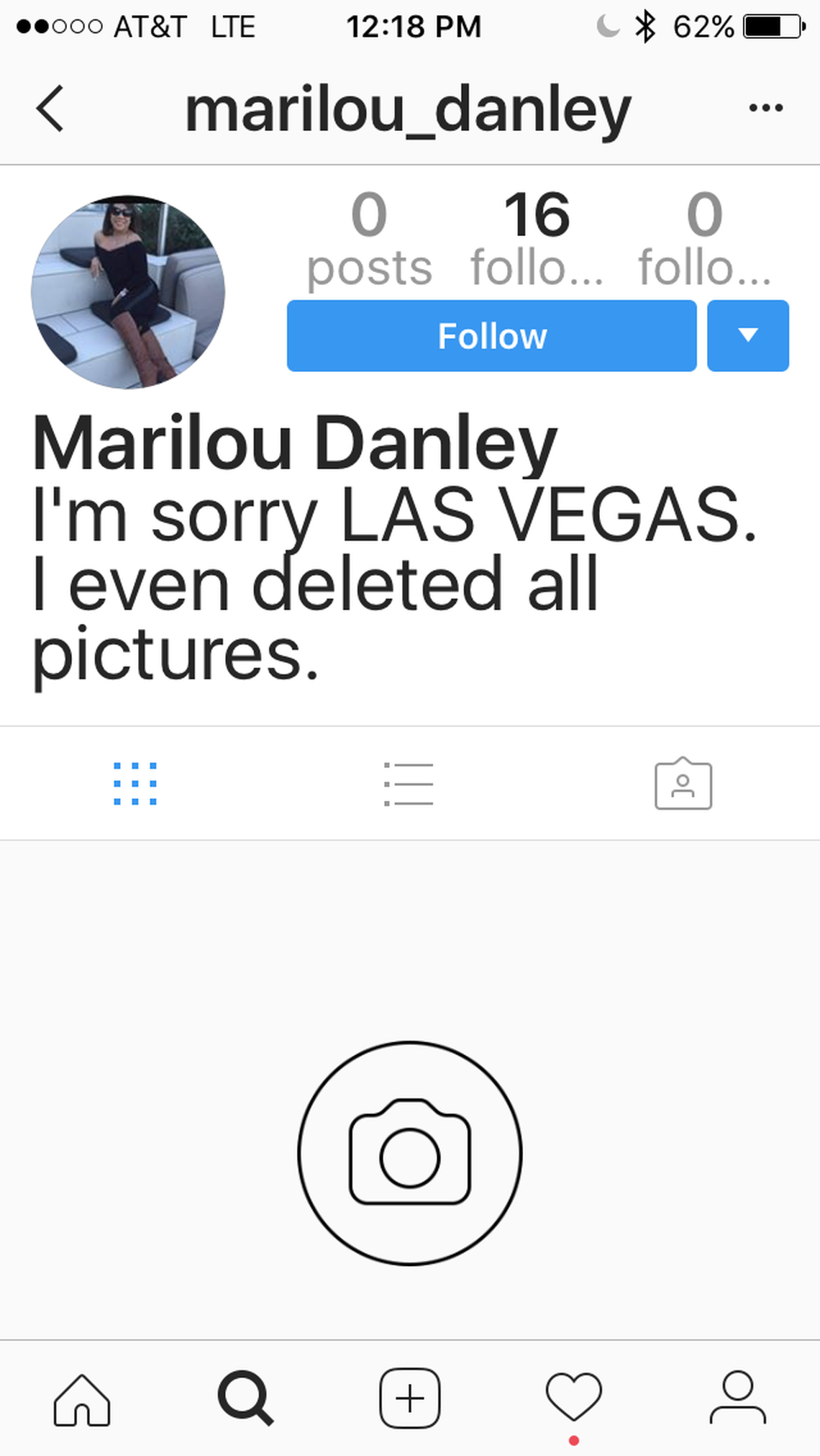Viewport: 820px width, 1456px height.
Task: Go to my own profile tab
Action: [x=737, y=1398]
